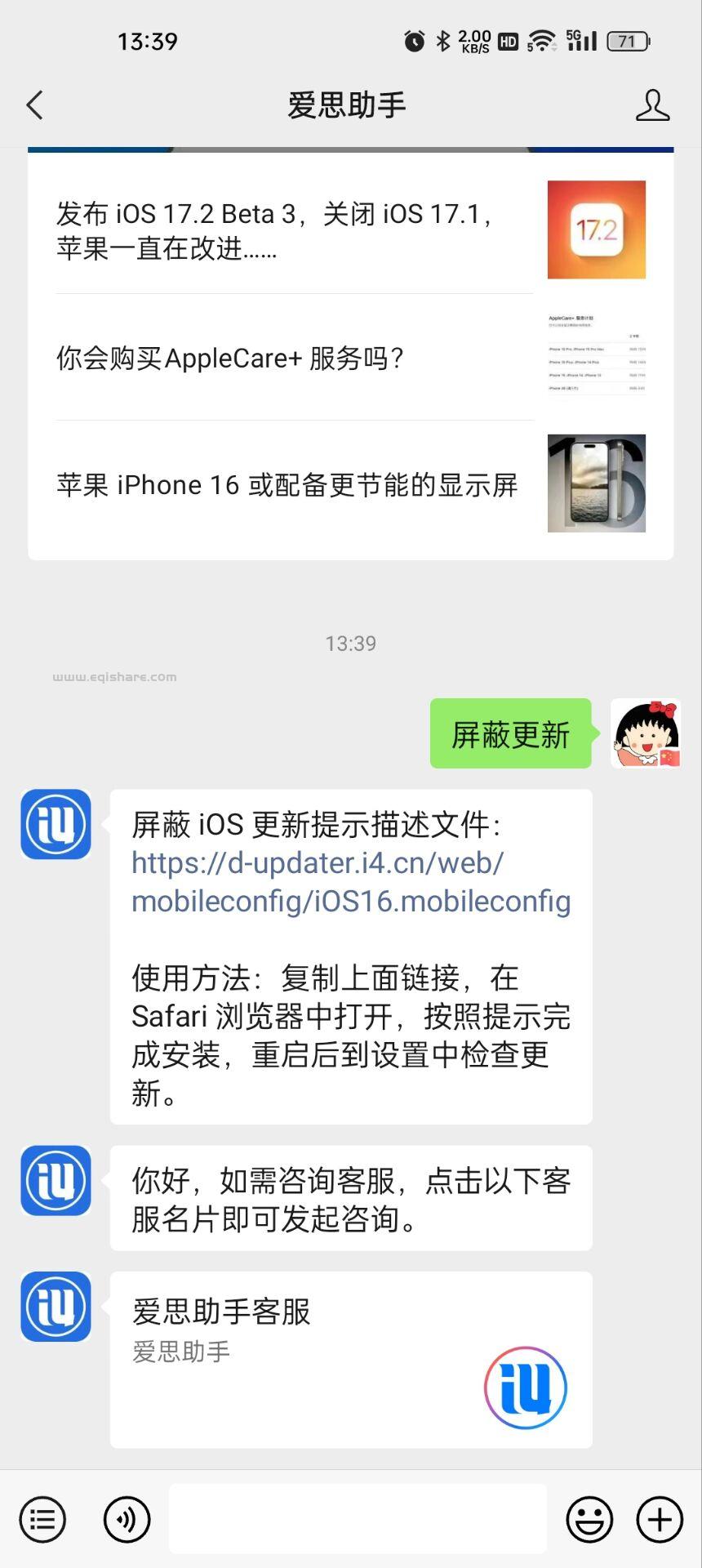Open the contact profile icon top right

[652, 105]
